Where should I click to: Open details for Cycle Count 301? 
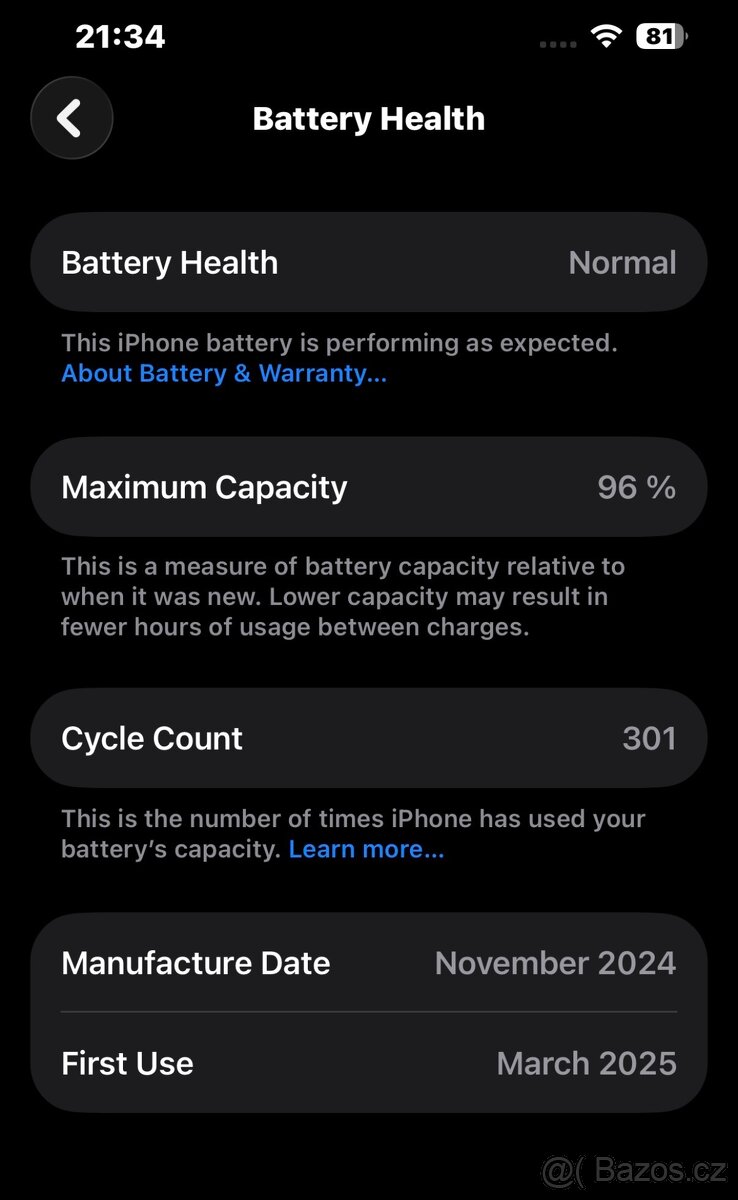[648, 738]
